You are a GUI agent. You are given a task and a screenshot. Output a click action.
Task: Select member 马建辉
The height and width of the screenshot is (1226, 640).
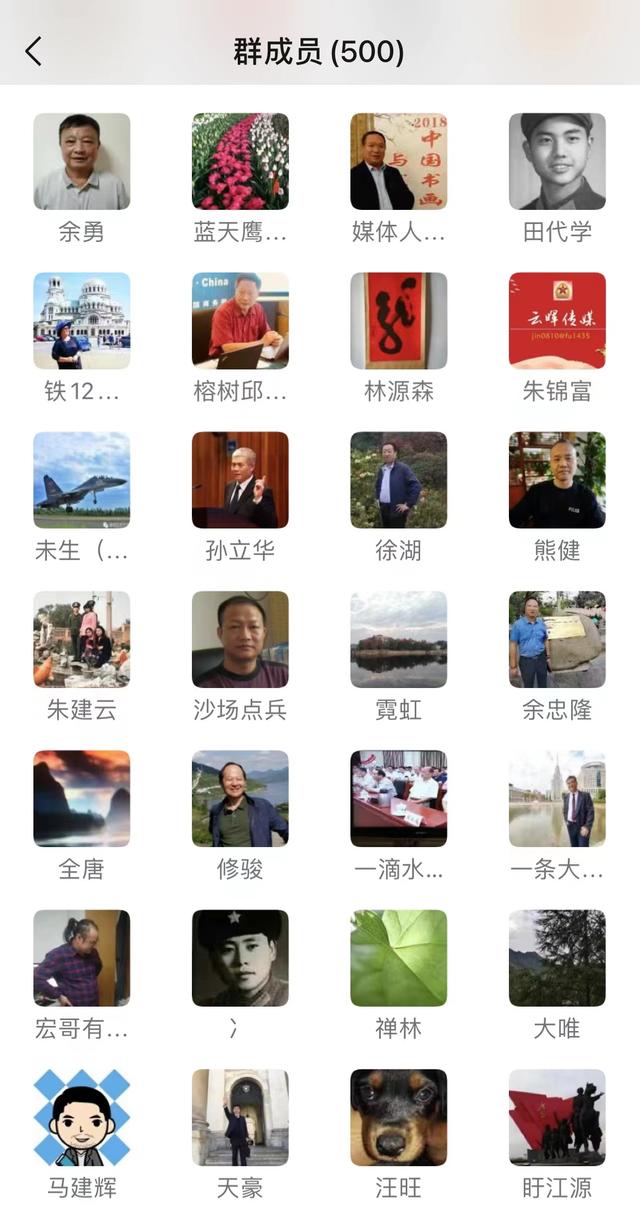point(82,1117)
